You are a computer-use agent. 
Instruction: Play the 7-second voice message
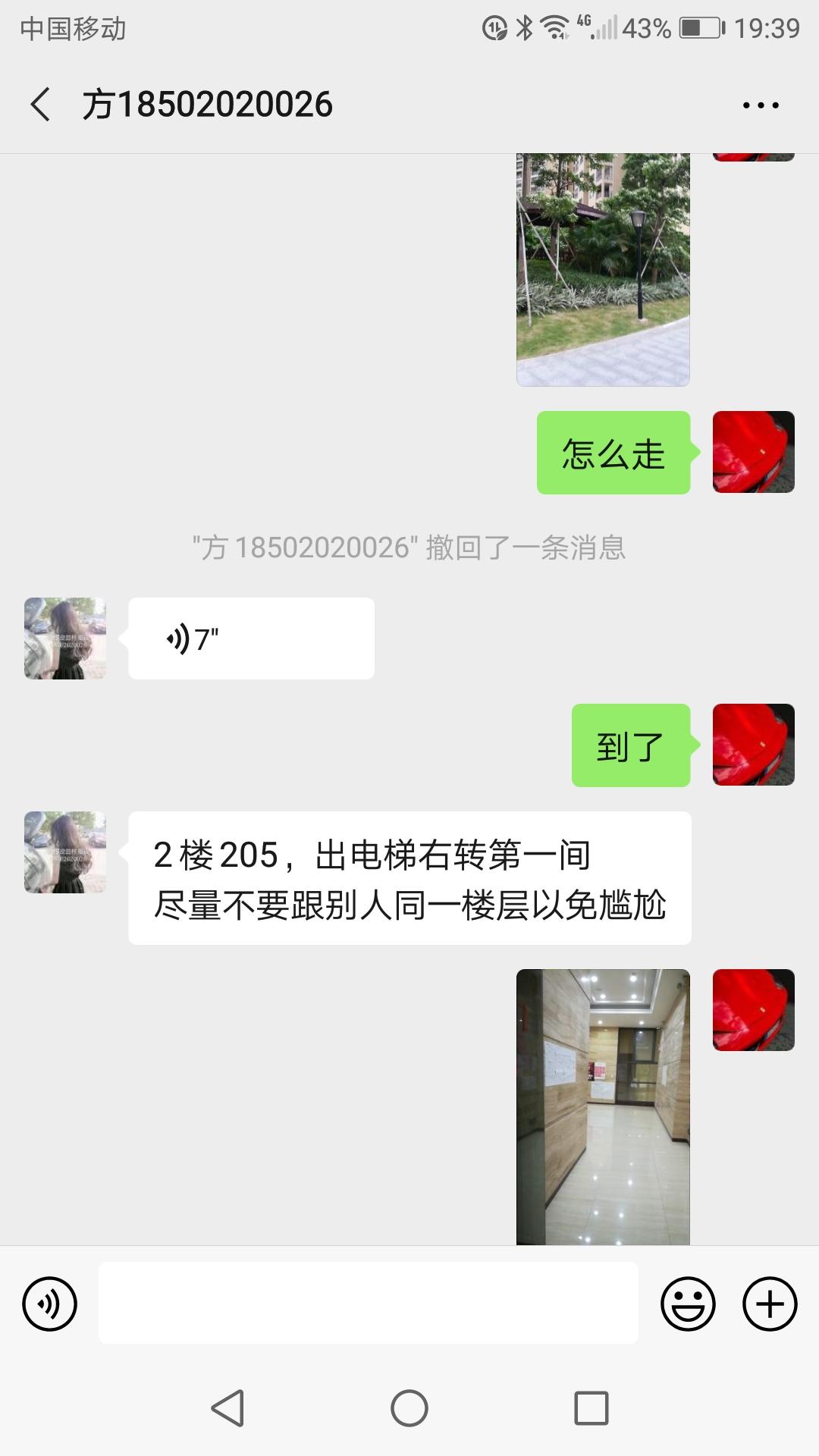click(x=250, y=639)
